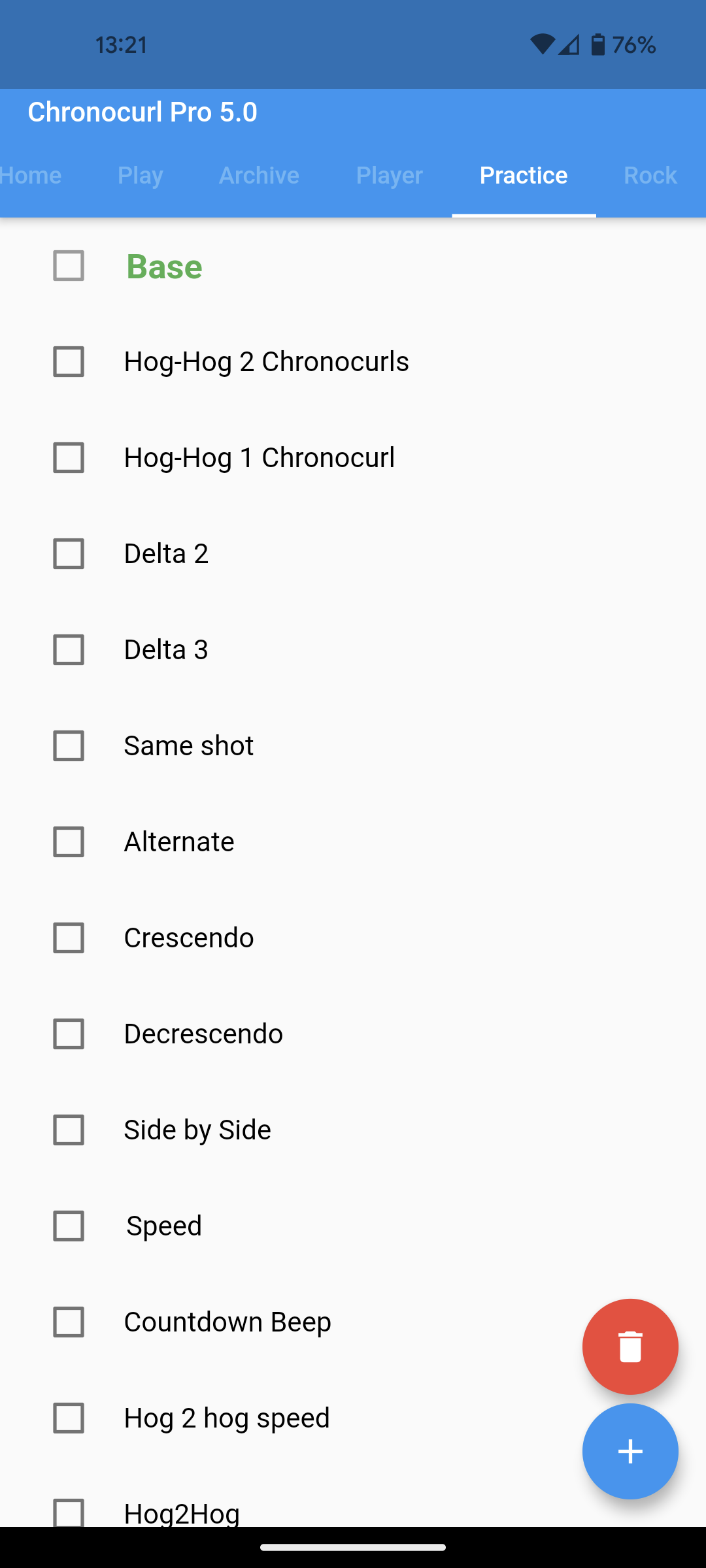The image size is (706, 1568).
Task: Open the Rock tab
Action: click(x=650, y=175)
